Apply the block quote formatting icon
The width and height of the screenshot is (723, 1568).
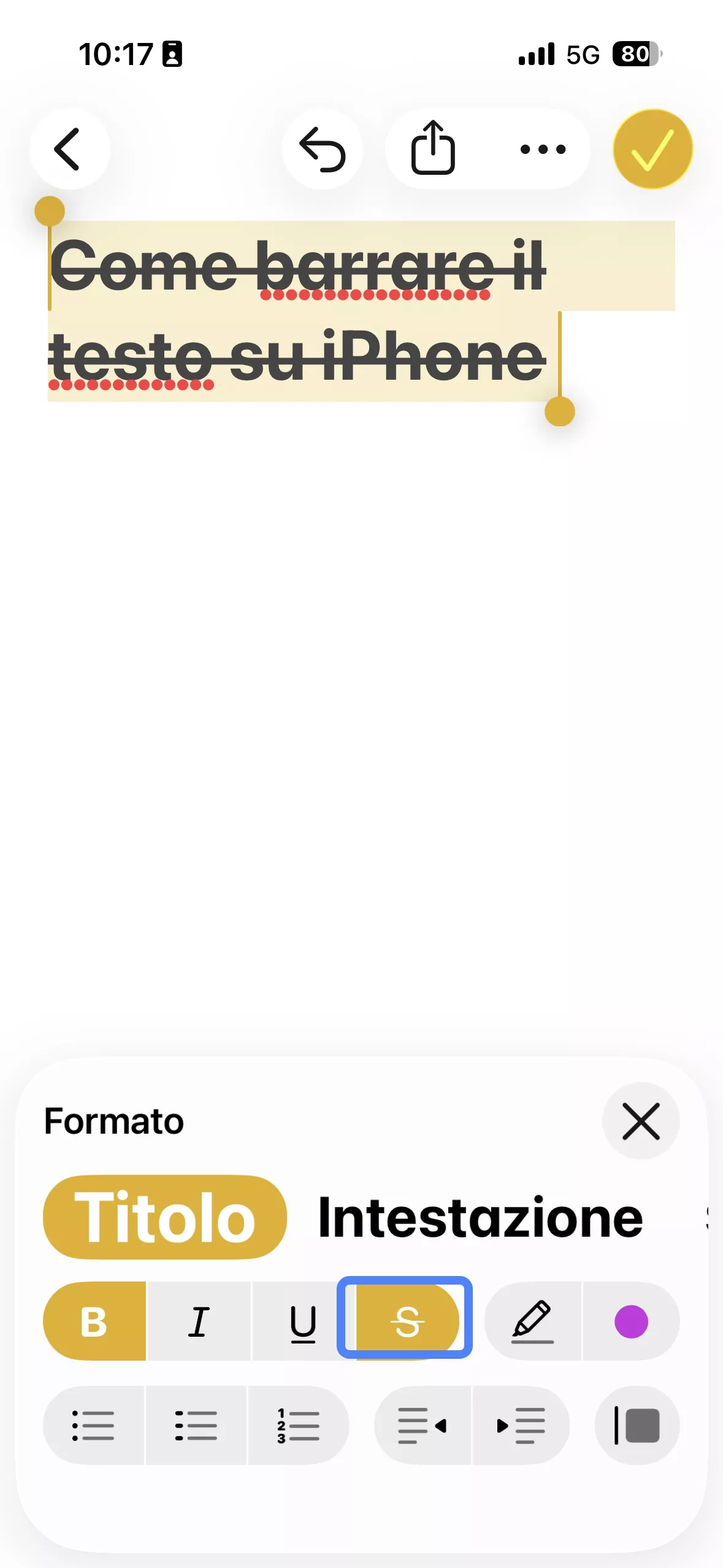pos(638,1425)
